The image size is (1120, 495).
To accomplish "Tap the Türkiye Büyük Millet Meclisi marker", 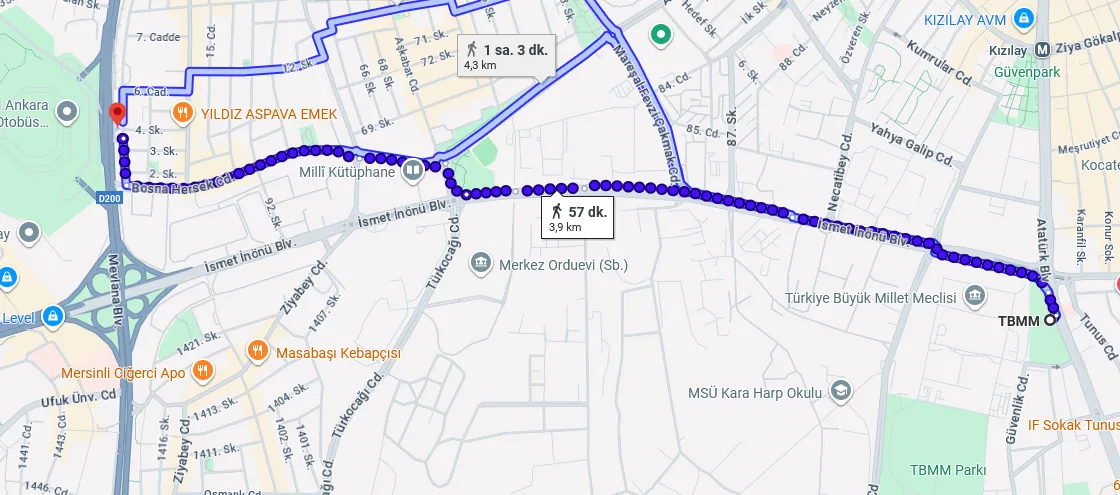I will click(x=974, y=296).
